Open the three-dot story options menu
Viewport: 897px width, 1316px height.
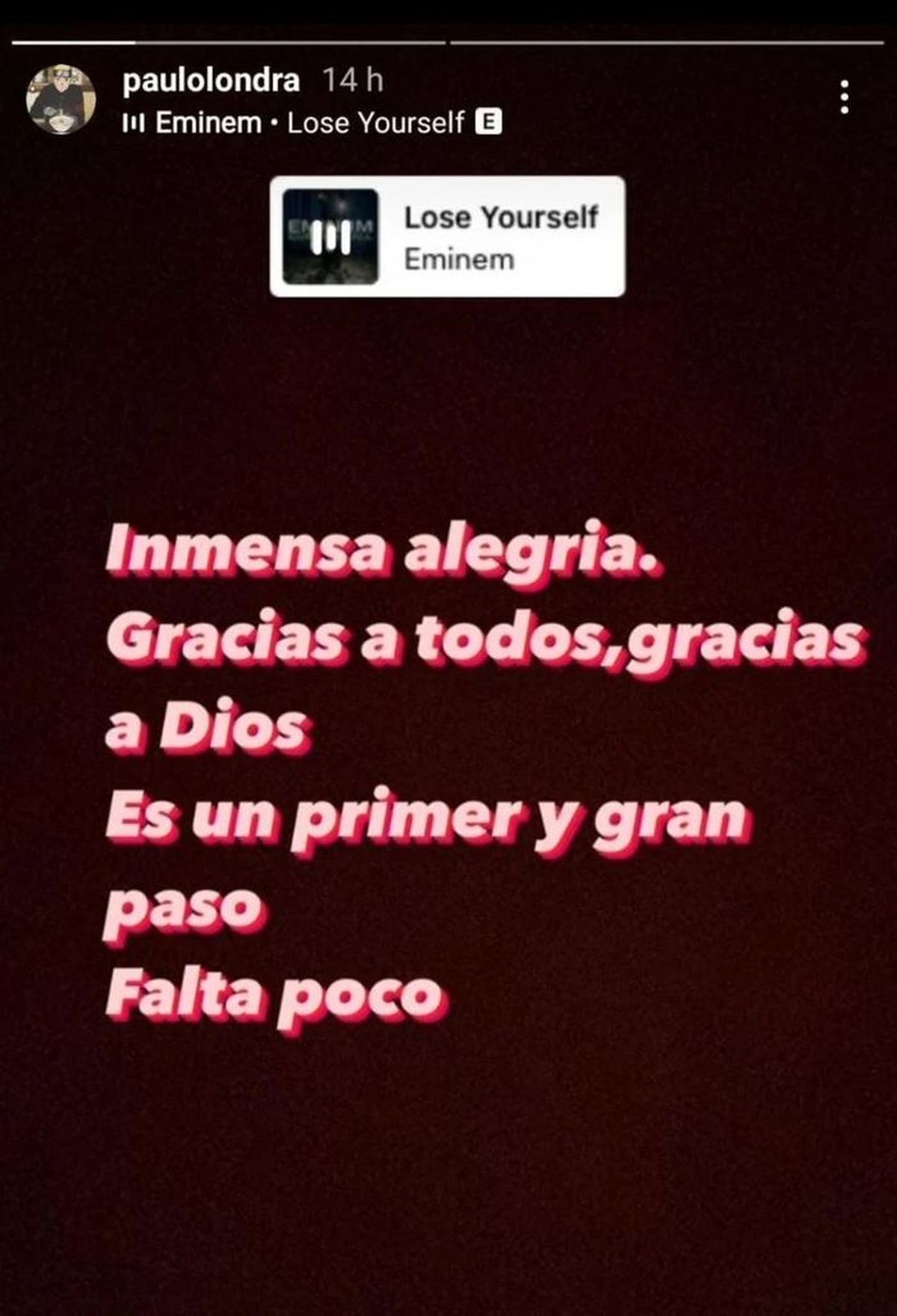click(x=844, y=97)
